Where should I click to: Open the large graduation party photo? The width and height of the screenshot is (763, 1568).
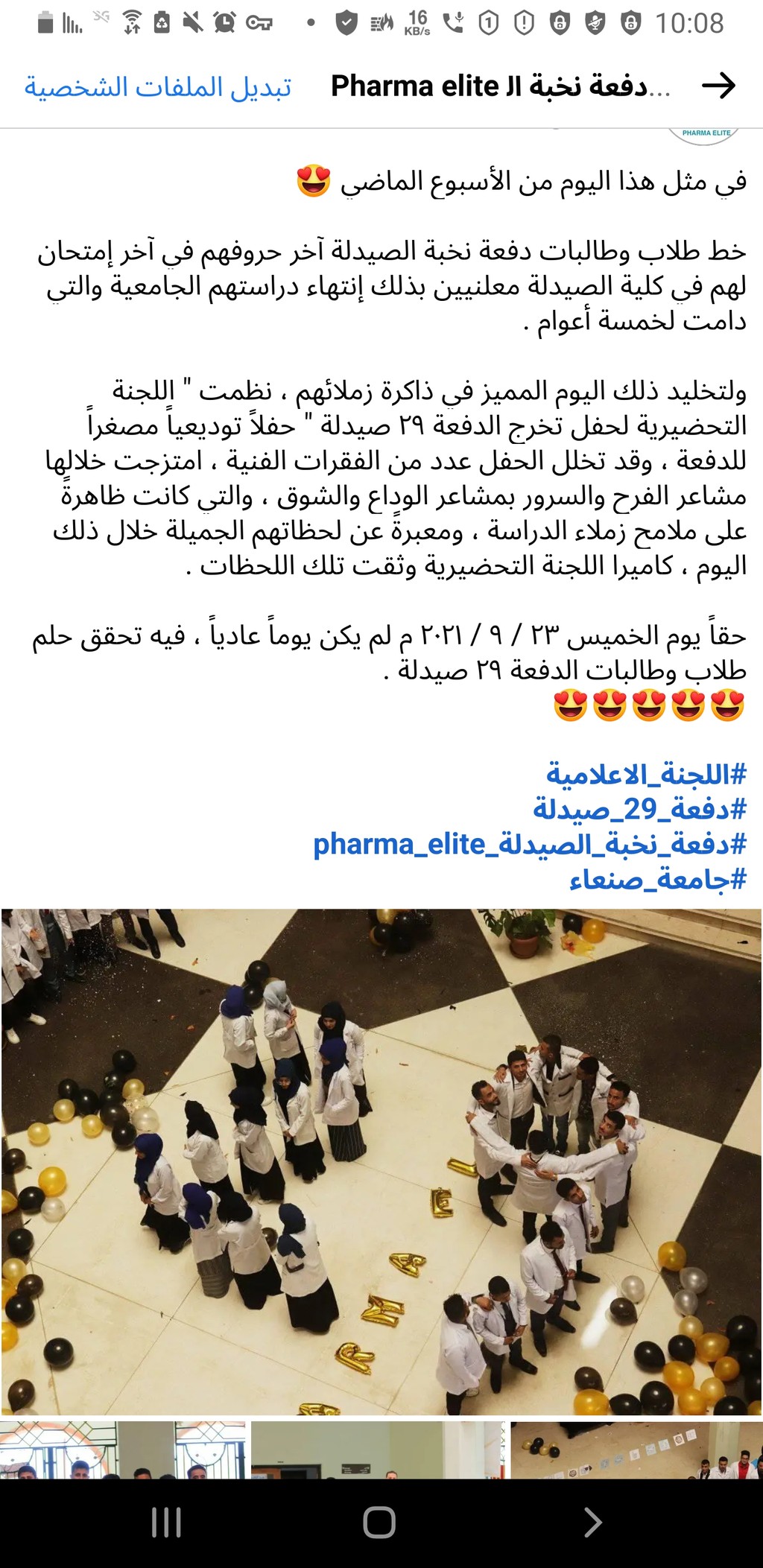[x=381, y=1162]
